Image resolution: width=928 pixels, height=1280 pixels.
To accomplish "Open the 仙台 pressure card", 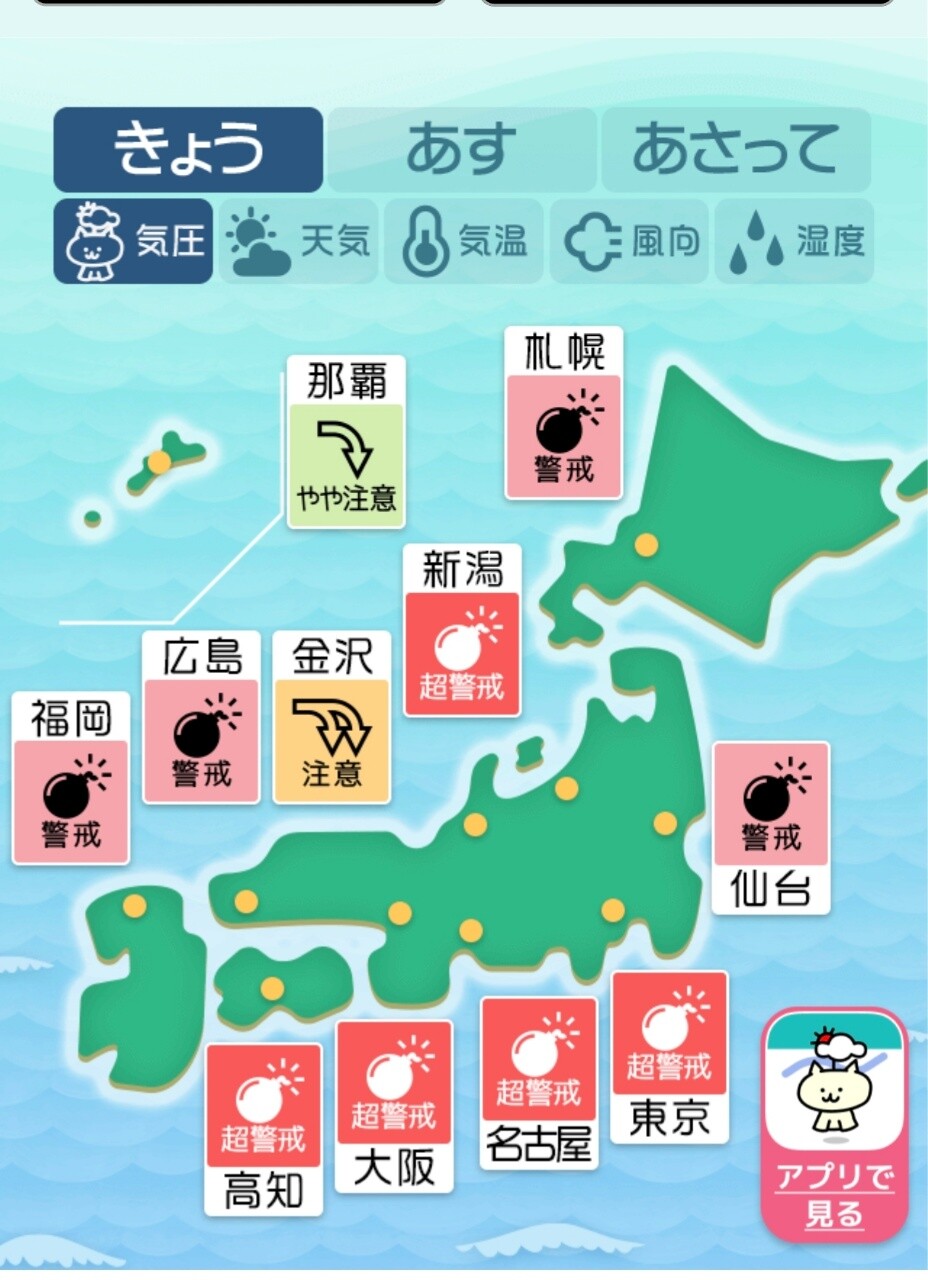I will 771,828.
